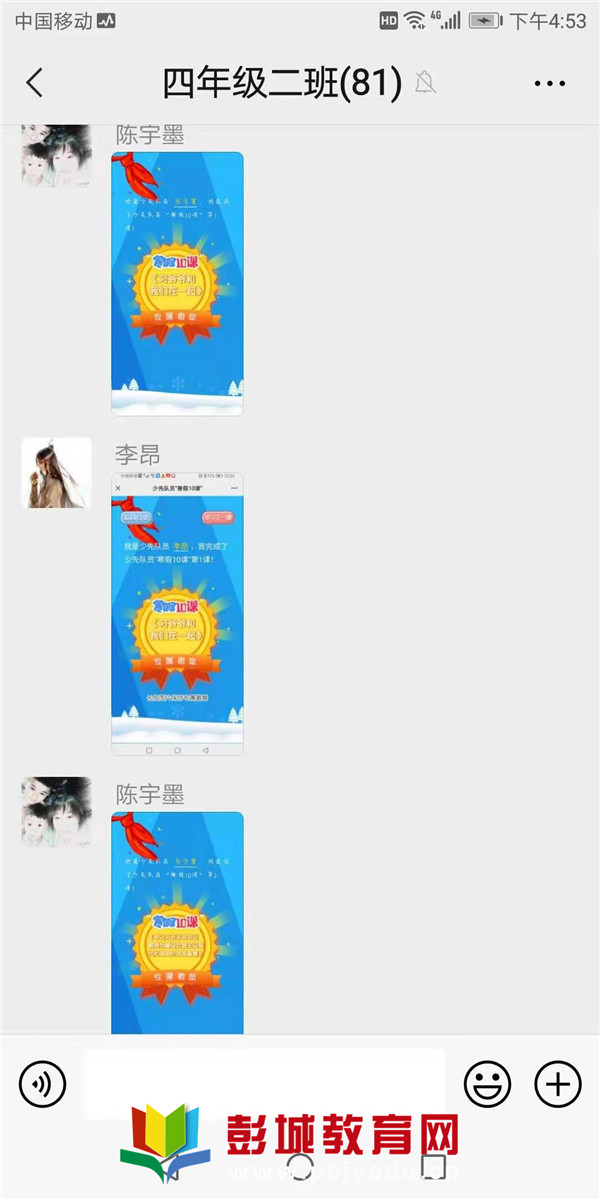This screenshot has height=1200, width=600.
Task: Open the emoji picker
Action: click(487, 1083)
